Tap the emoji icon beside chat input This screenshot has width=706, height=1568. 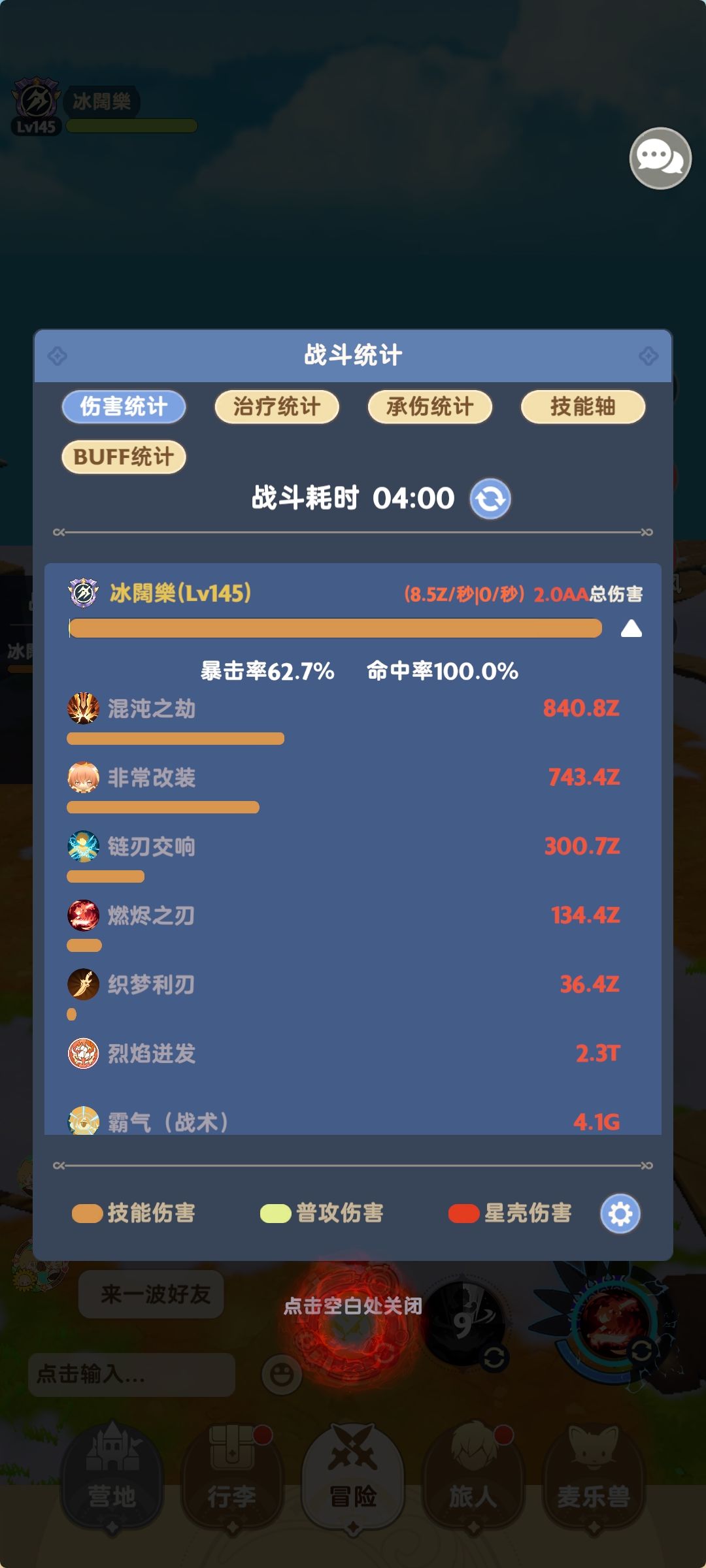[x=280, y=1376]
